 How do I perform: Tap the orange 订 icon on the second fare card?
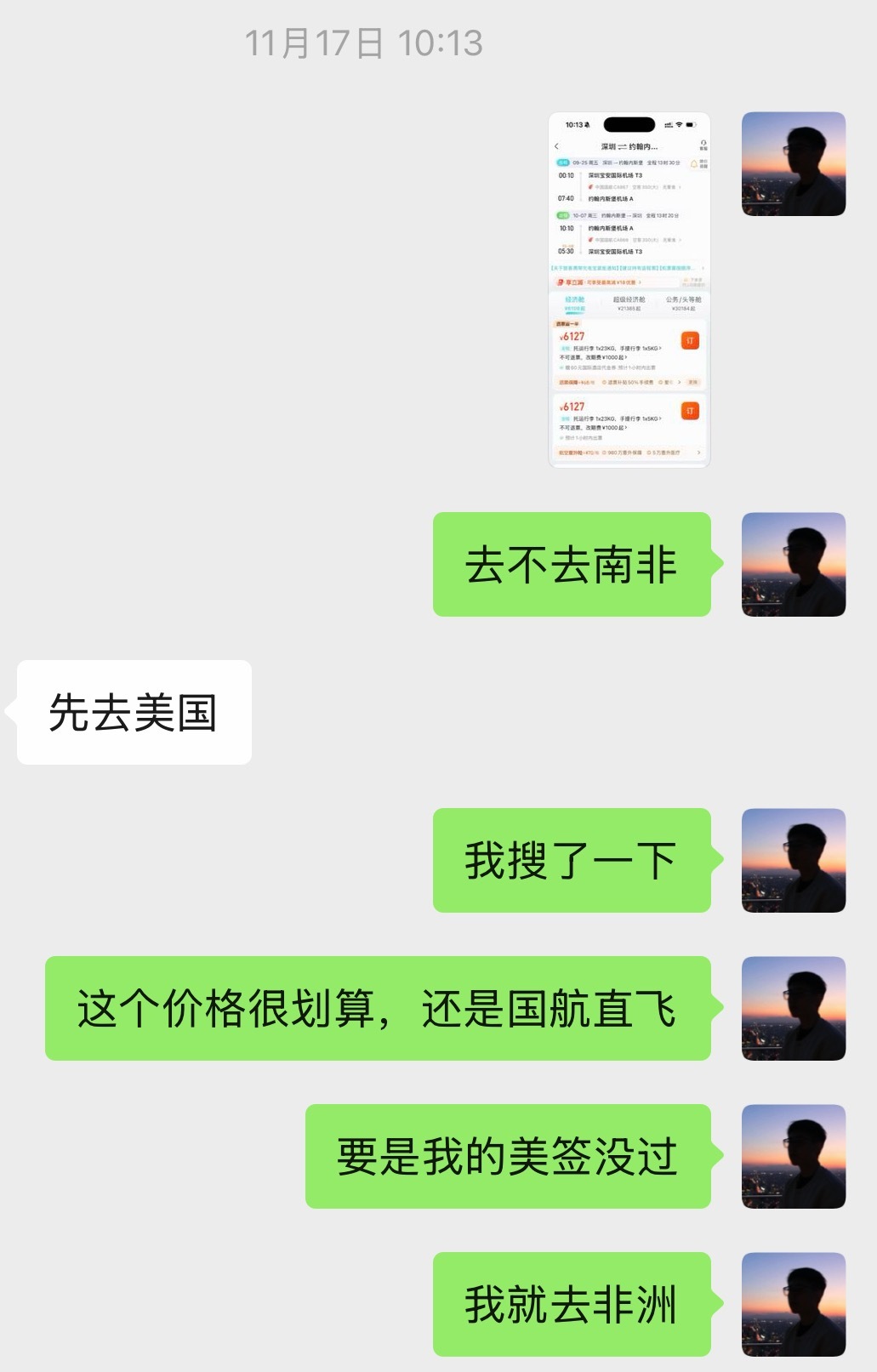(x=691, y=408)
